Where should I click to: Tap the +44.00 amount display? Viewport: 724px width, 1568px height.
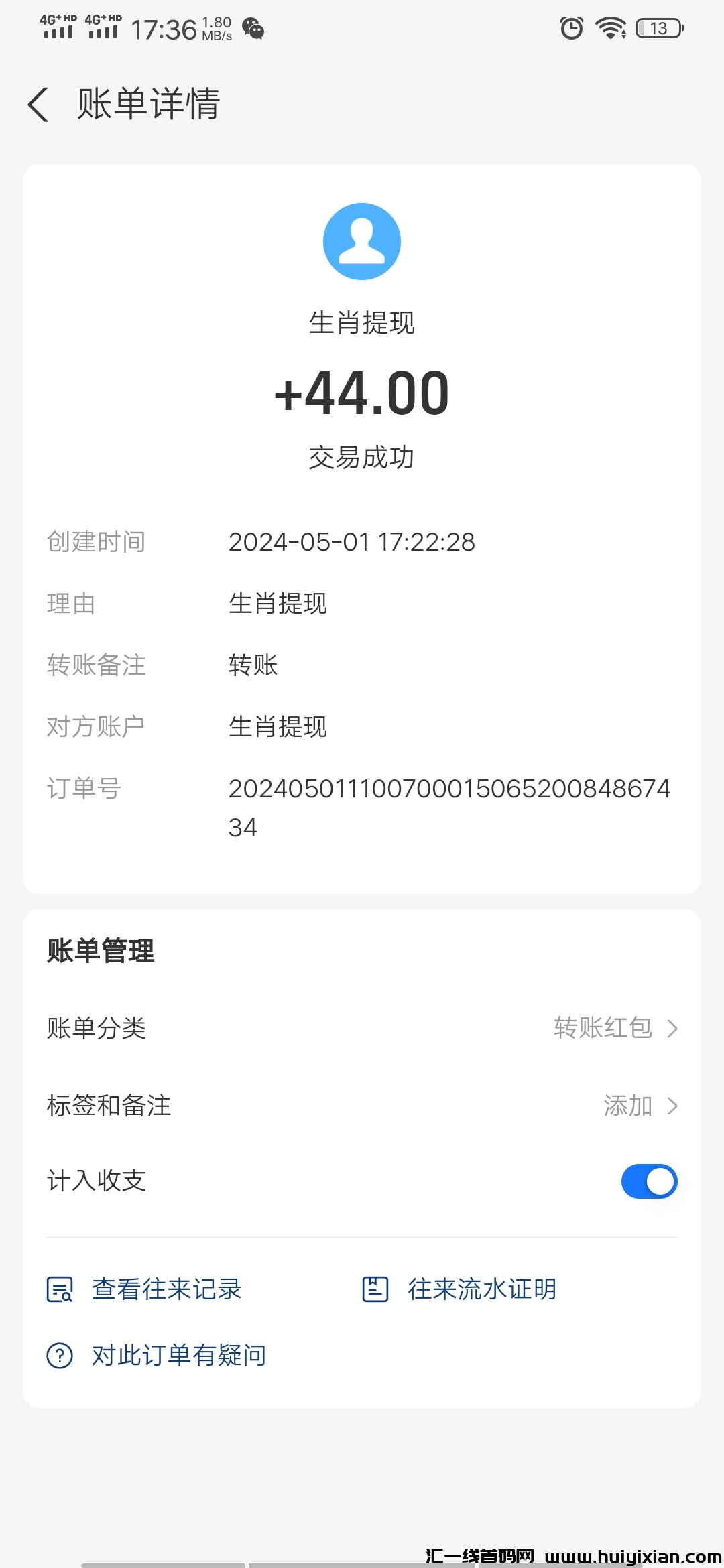pyautogui.click(x=362, y=394)
